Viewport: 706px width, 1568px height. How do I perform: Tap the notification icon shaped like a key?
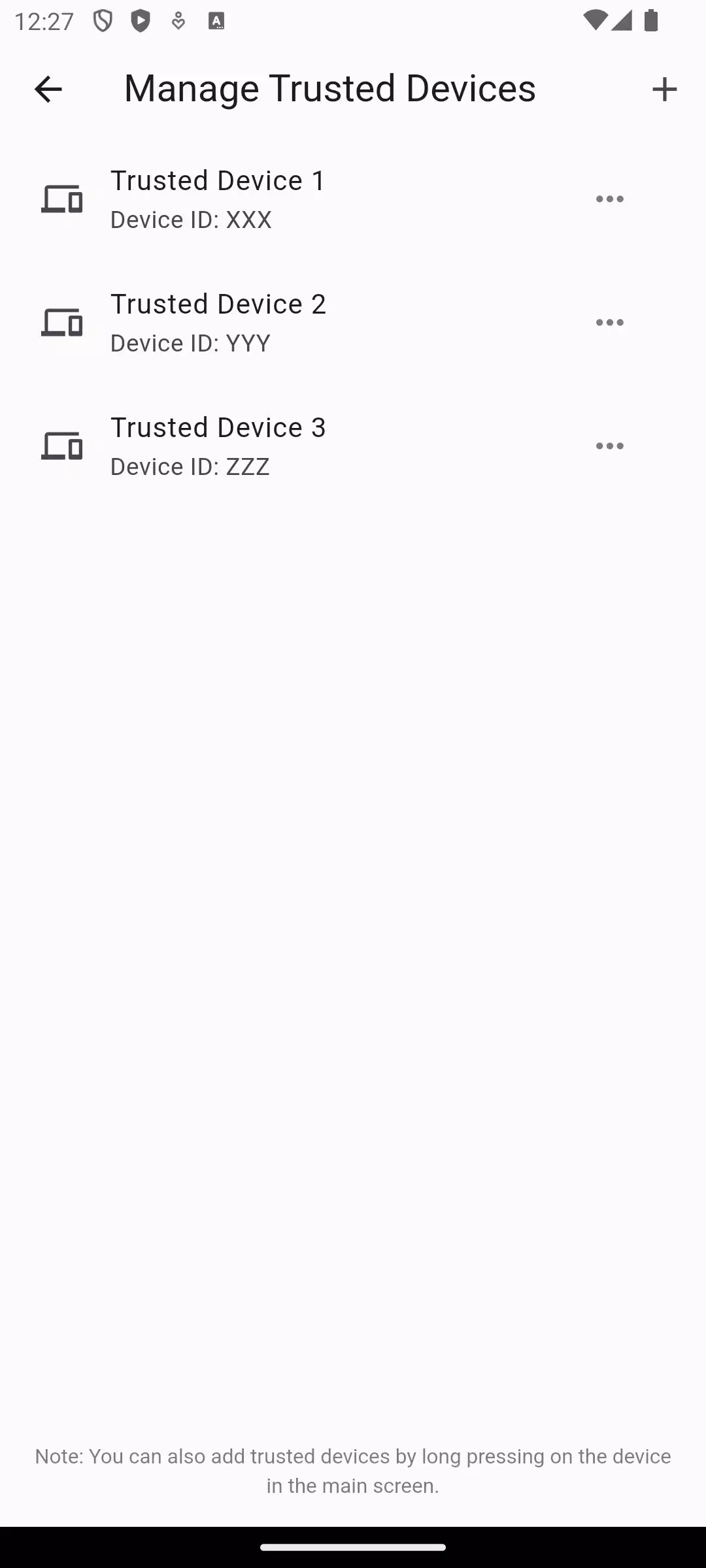click(x=176, y=21)
